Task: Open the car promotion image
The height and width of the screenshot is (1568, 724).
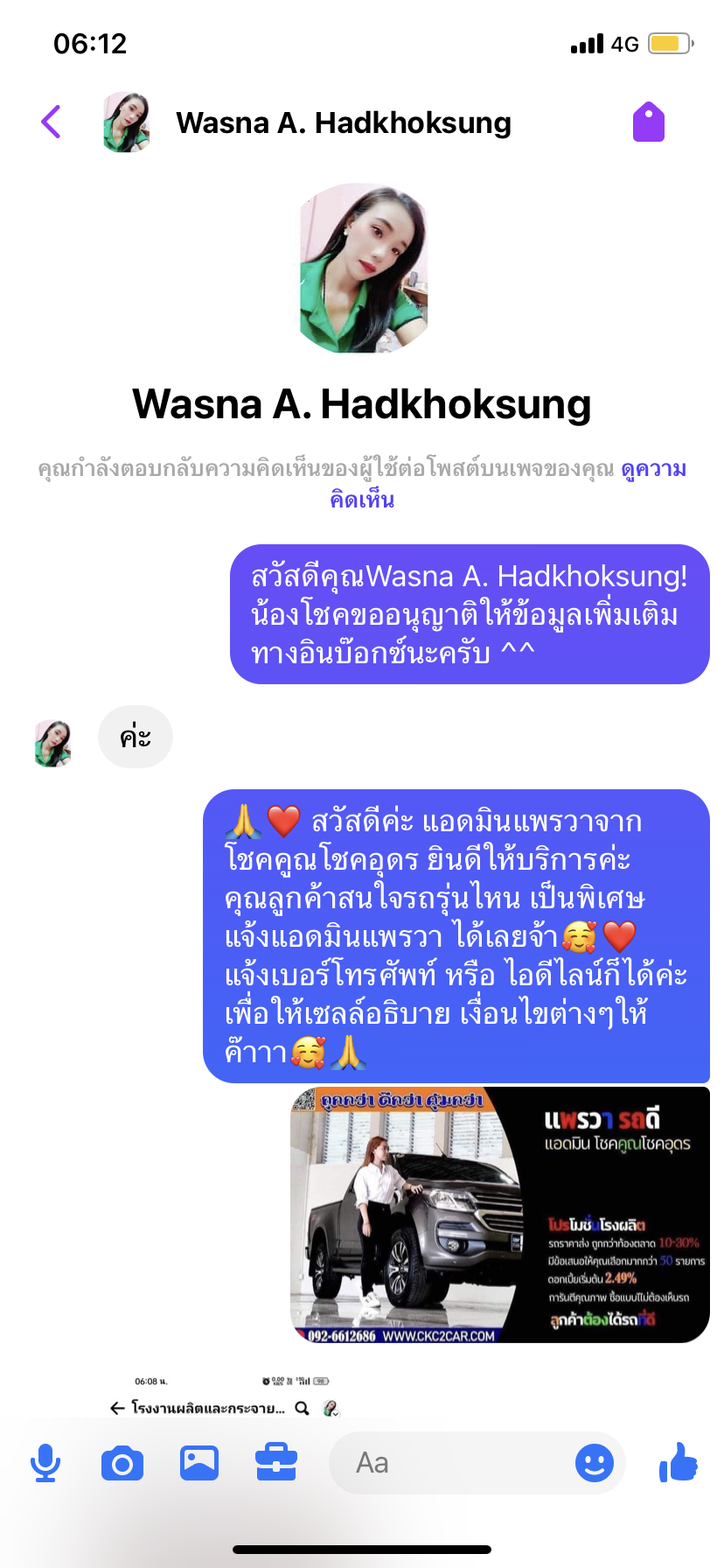Action: (499, 1214)
